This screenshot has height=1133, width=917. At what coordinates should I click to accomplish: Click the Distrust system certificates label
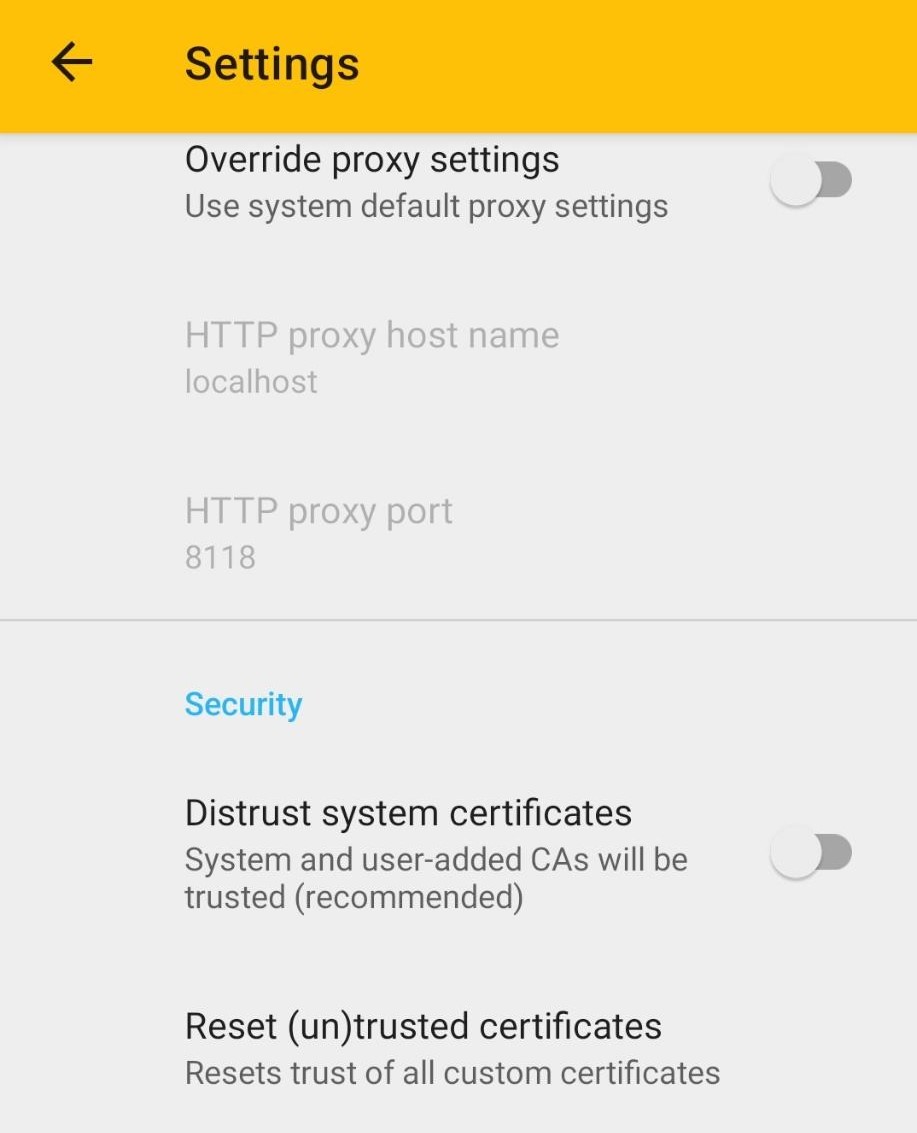(x=408, y=812)
